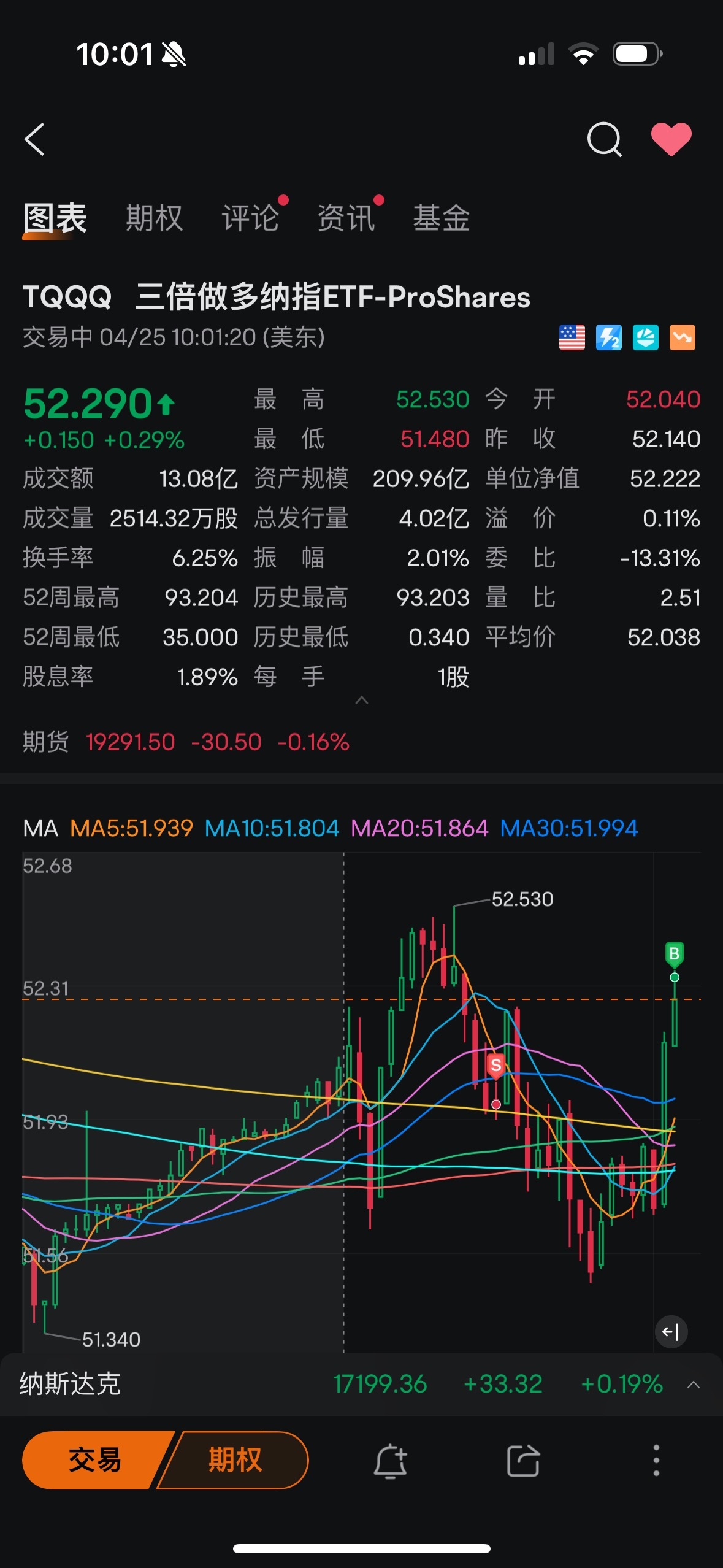This screenshot has width=723, height=1568.
Task: Collapse the quote details with the up chevron
Action: [x=362, y=700]
